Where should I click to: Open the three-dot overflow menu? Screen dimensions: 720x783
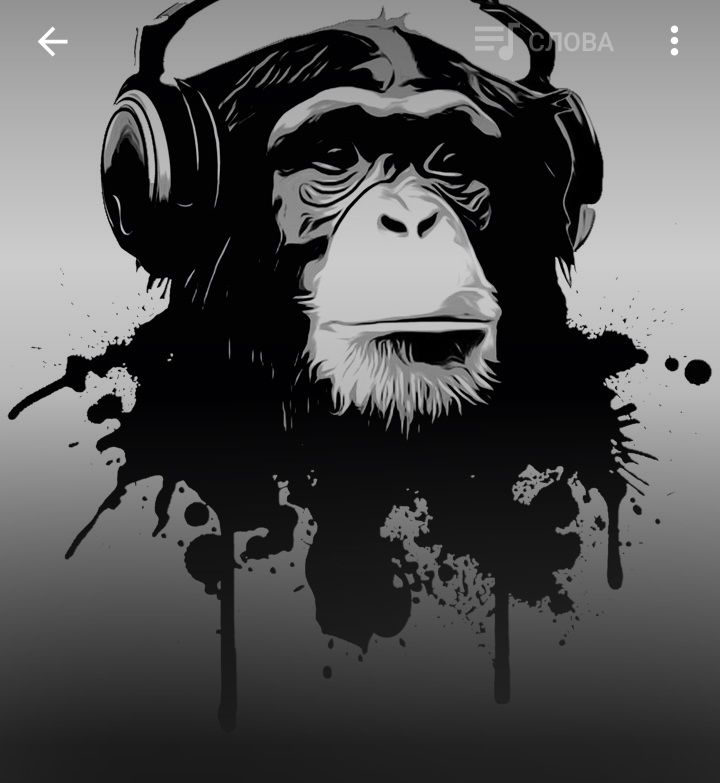[675, 41]
